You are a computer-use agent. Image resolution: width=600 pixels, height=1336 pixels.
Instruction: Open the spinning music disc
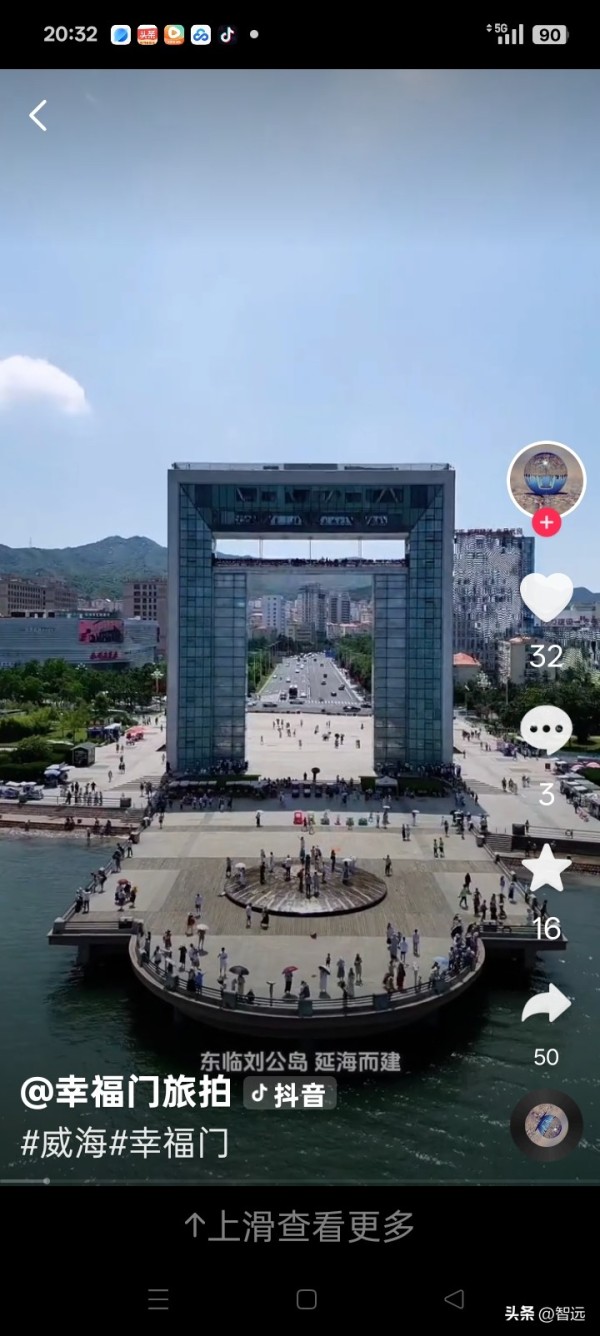point(546,1125)
